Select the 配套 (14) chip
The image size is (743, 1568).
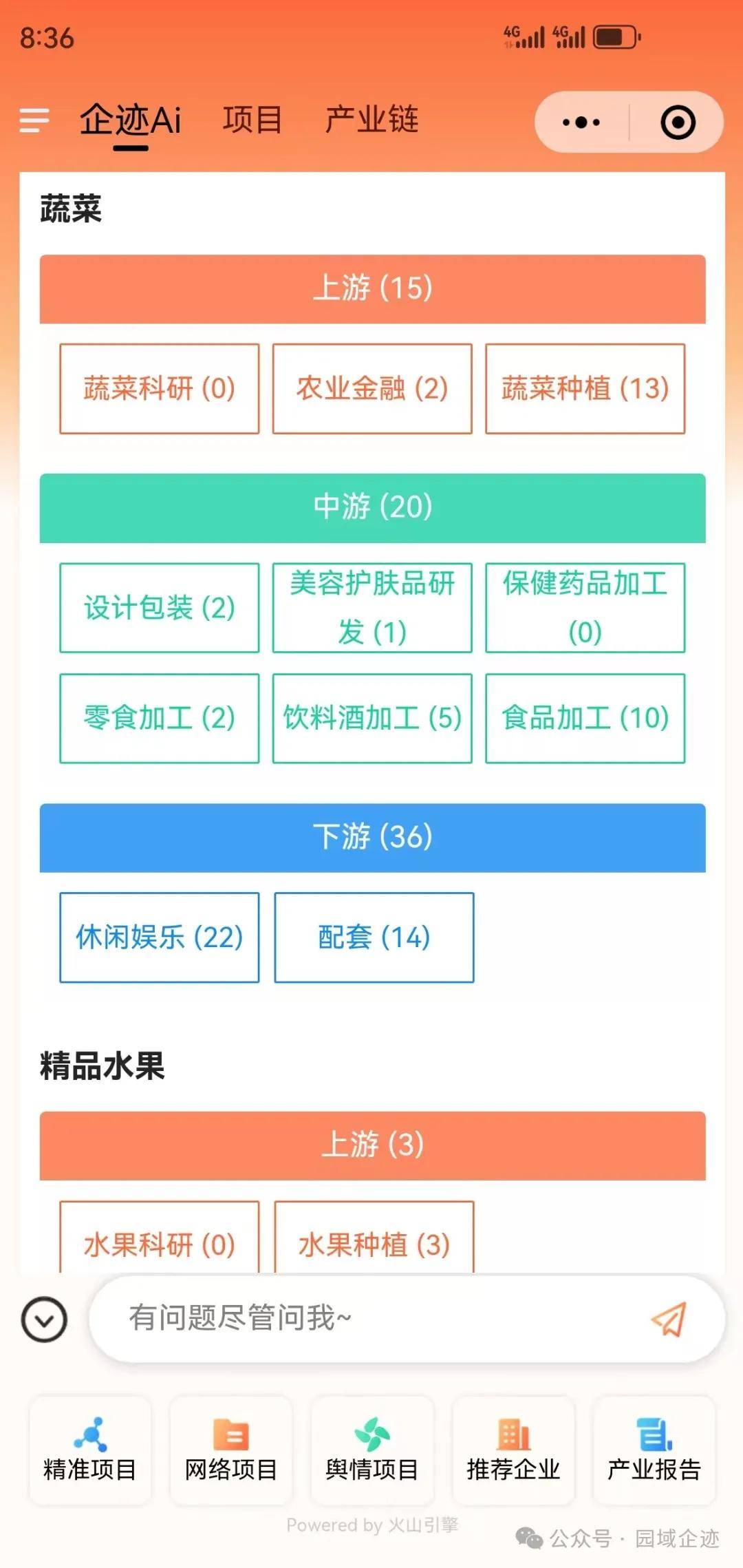coord(374,937)
